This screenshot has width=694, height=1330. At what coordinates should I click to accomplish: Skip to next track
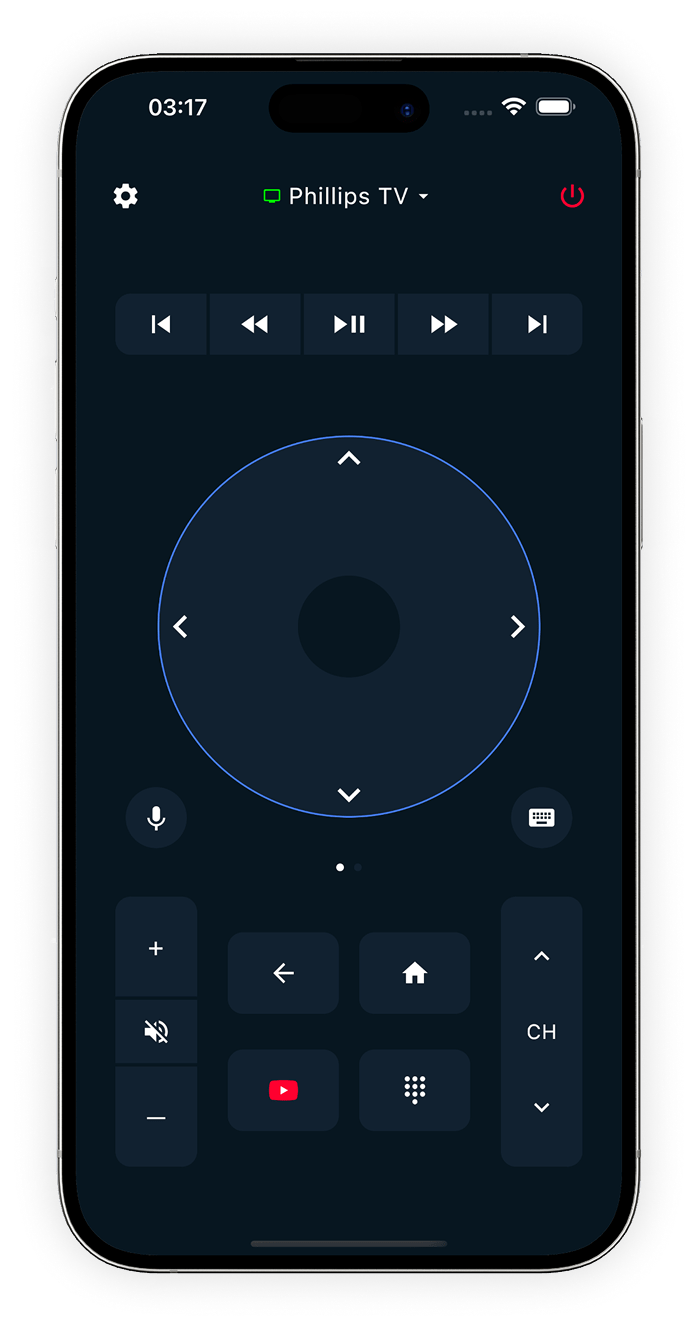click(x=537, y=324)
